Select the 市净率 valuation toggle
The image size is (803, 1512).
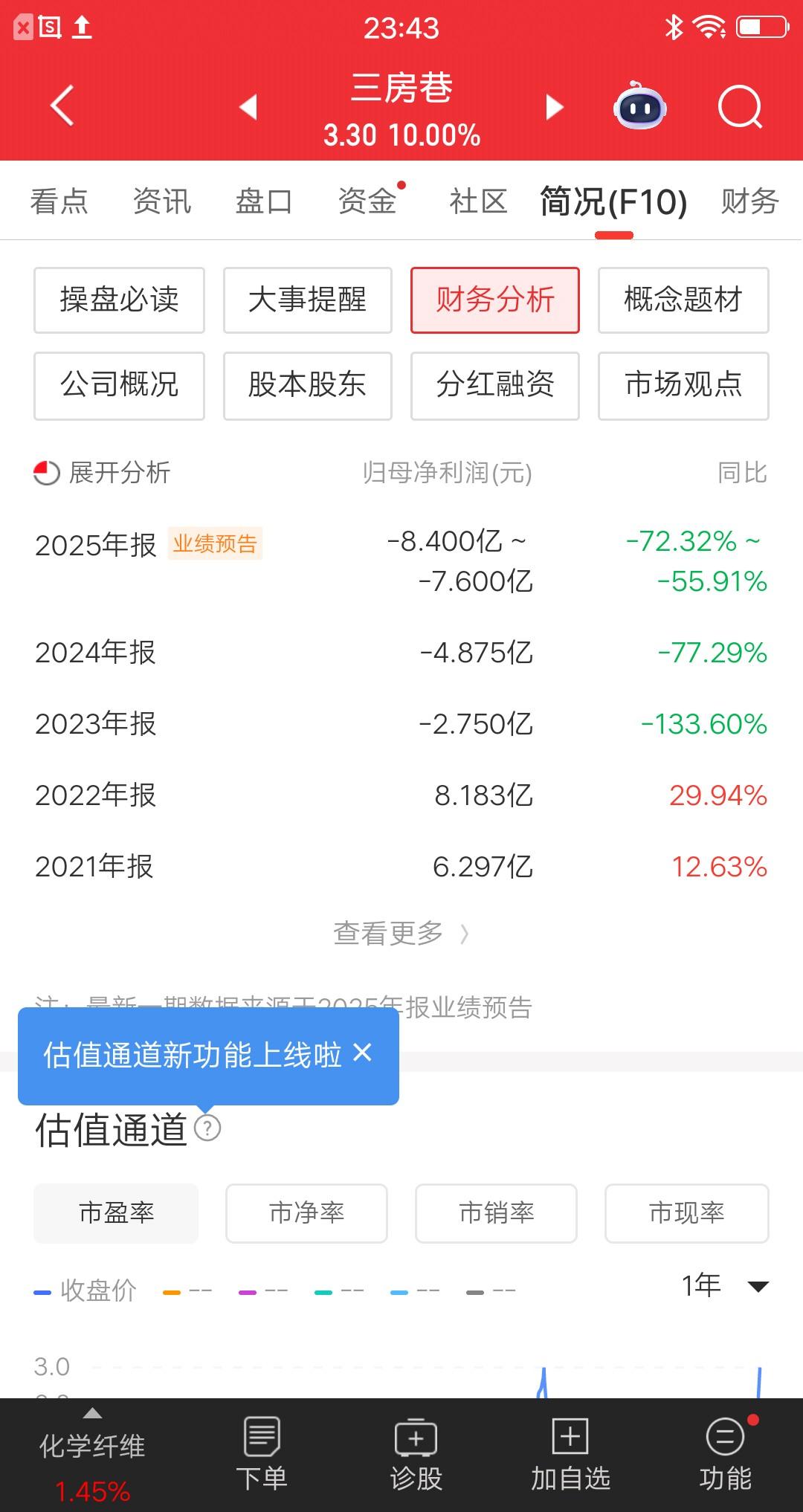pos(306,1213)
